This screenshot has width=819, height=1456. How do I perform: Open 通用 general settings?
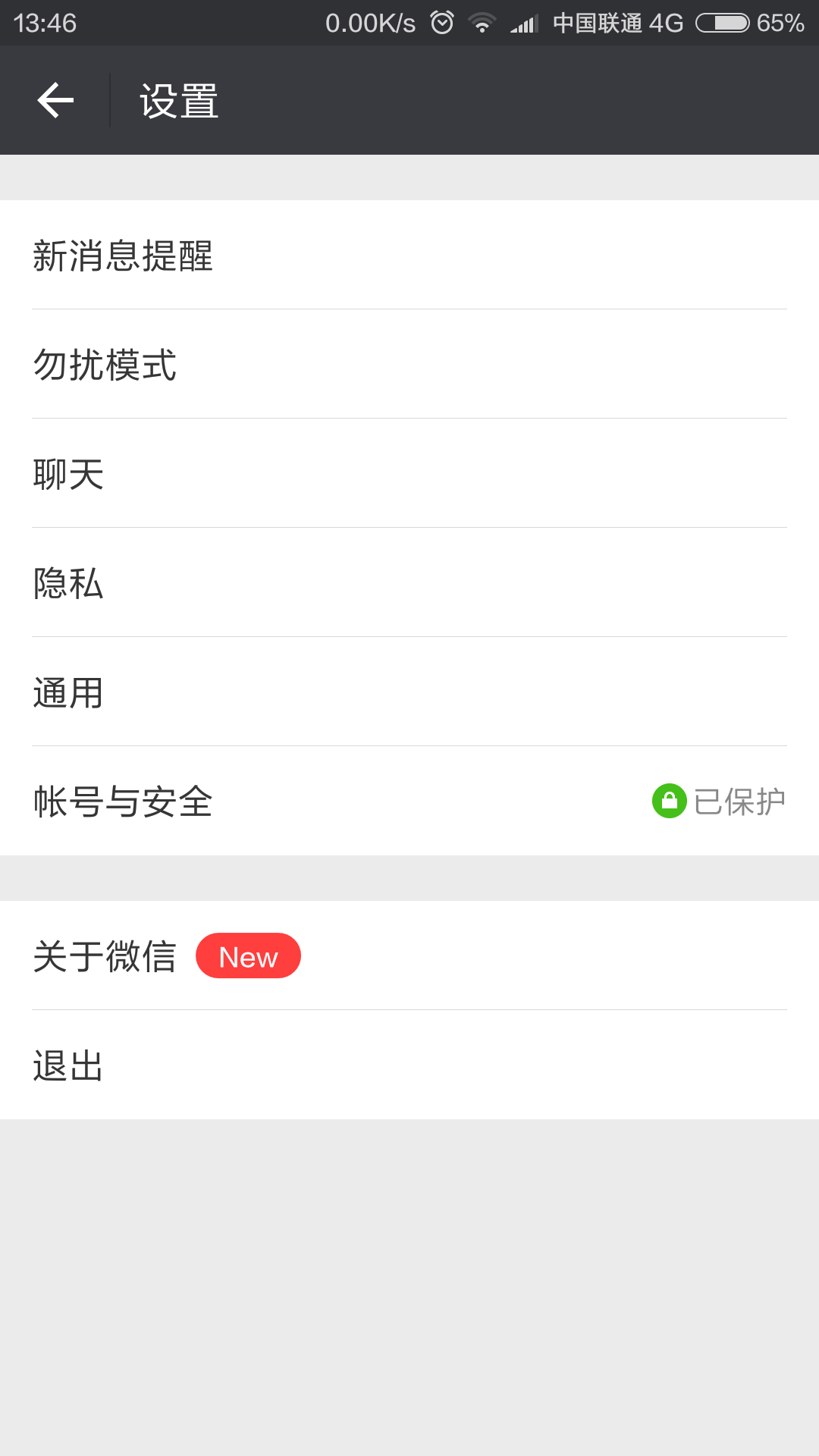[409, 692]
